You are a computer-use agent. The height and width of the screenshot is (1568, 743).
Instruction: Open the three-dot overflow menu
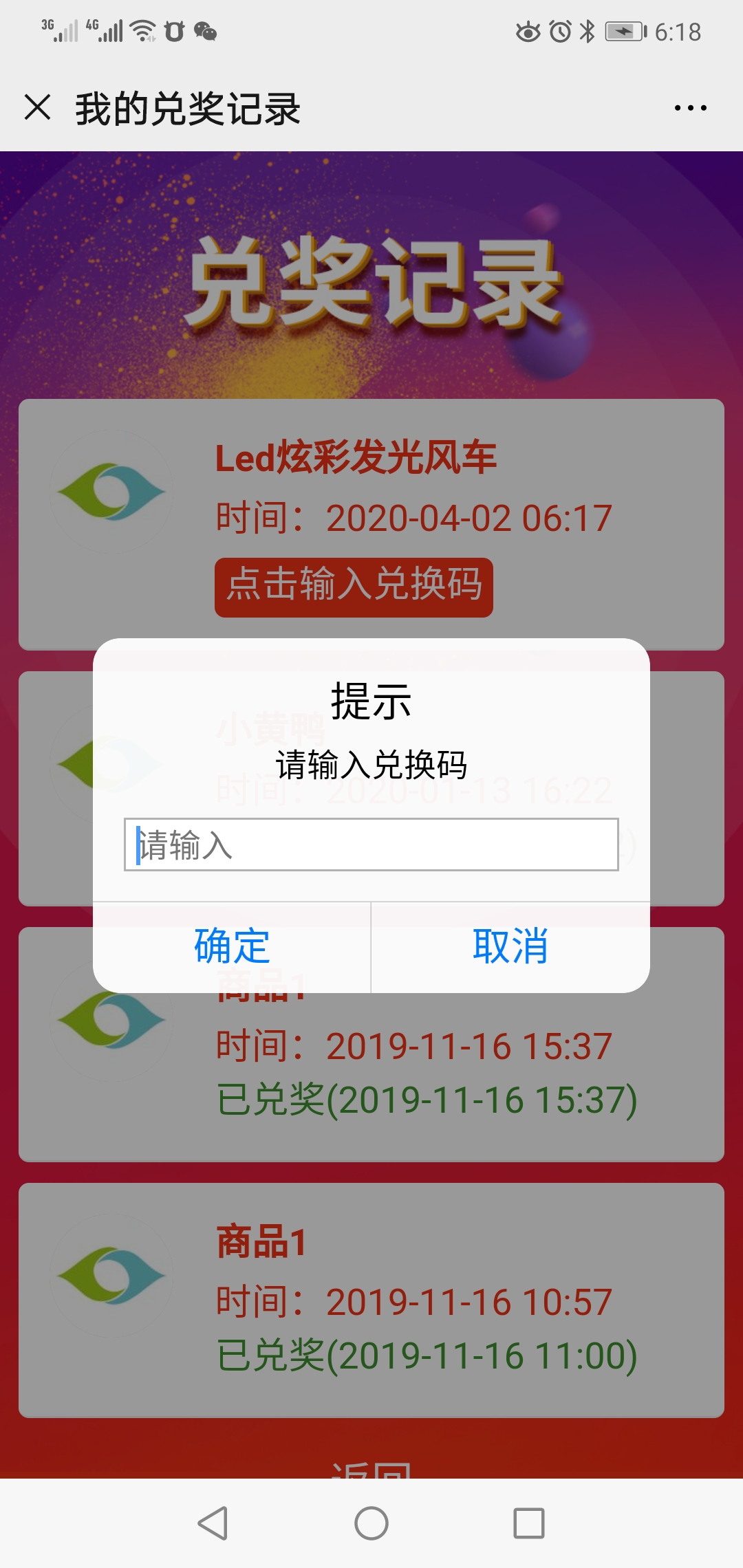coord(690,108)
